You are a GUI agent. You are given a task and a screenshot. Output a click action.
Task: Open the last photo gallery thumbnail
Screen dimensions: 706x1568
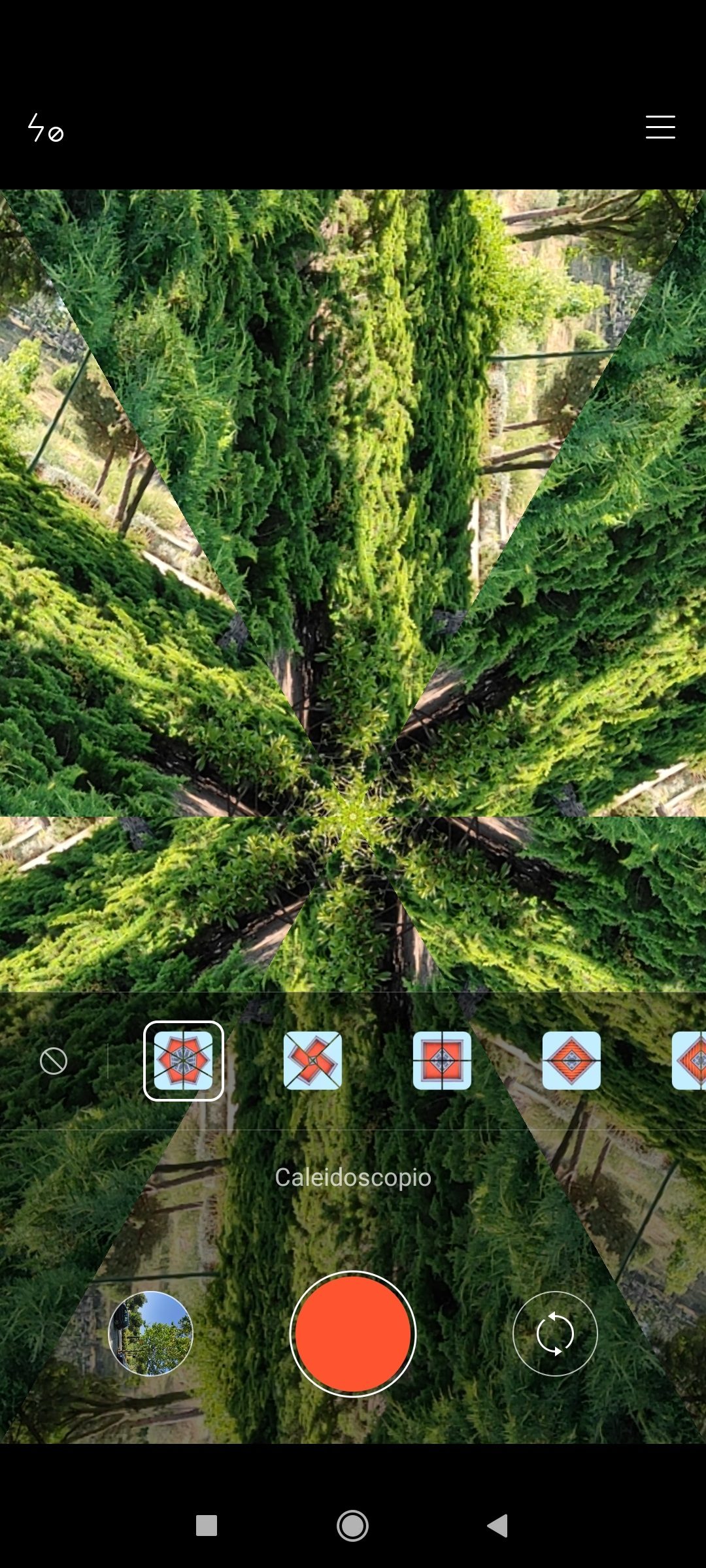pos(151,1333)
